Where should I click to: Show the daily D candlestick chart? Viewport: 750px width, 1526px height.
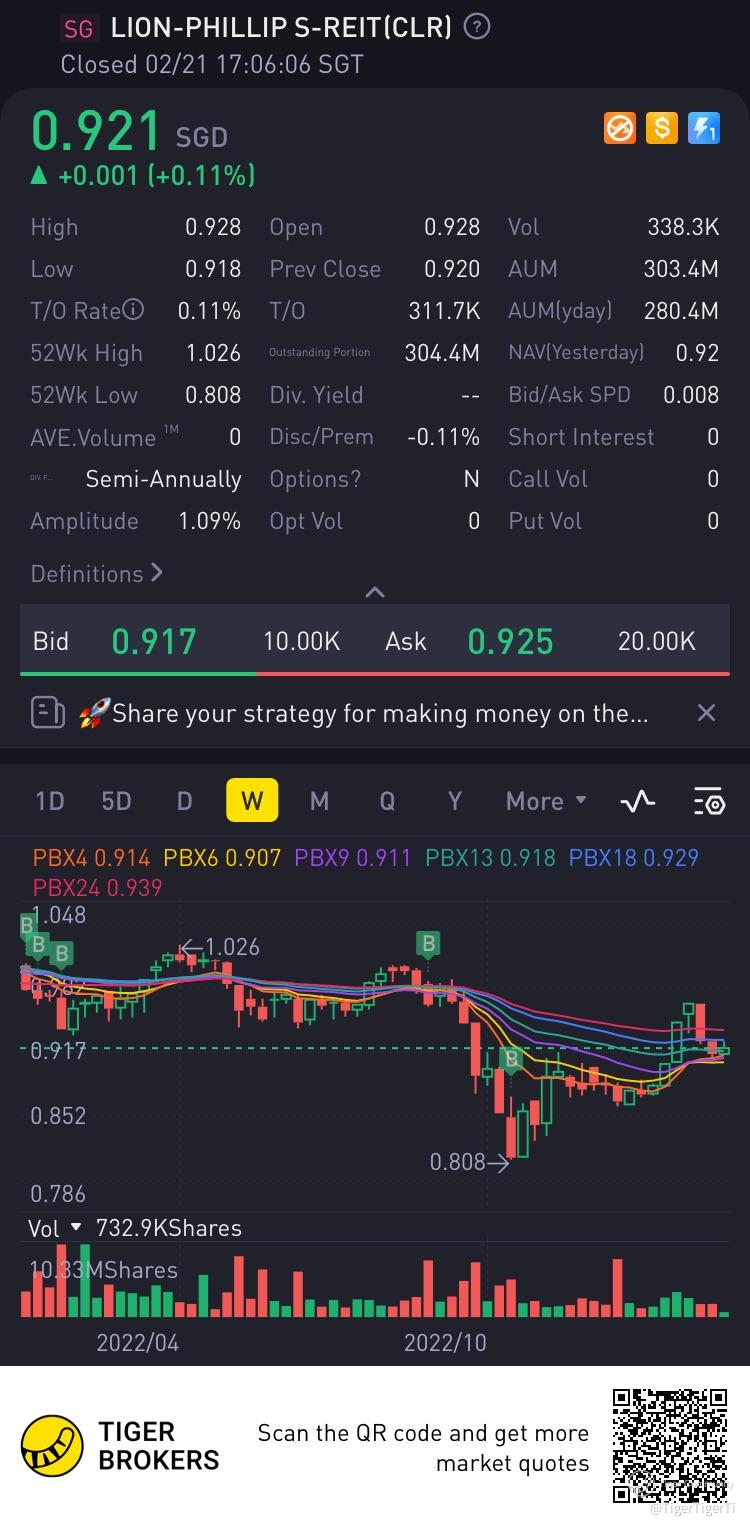tap(184, 801)
